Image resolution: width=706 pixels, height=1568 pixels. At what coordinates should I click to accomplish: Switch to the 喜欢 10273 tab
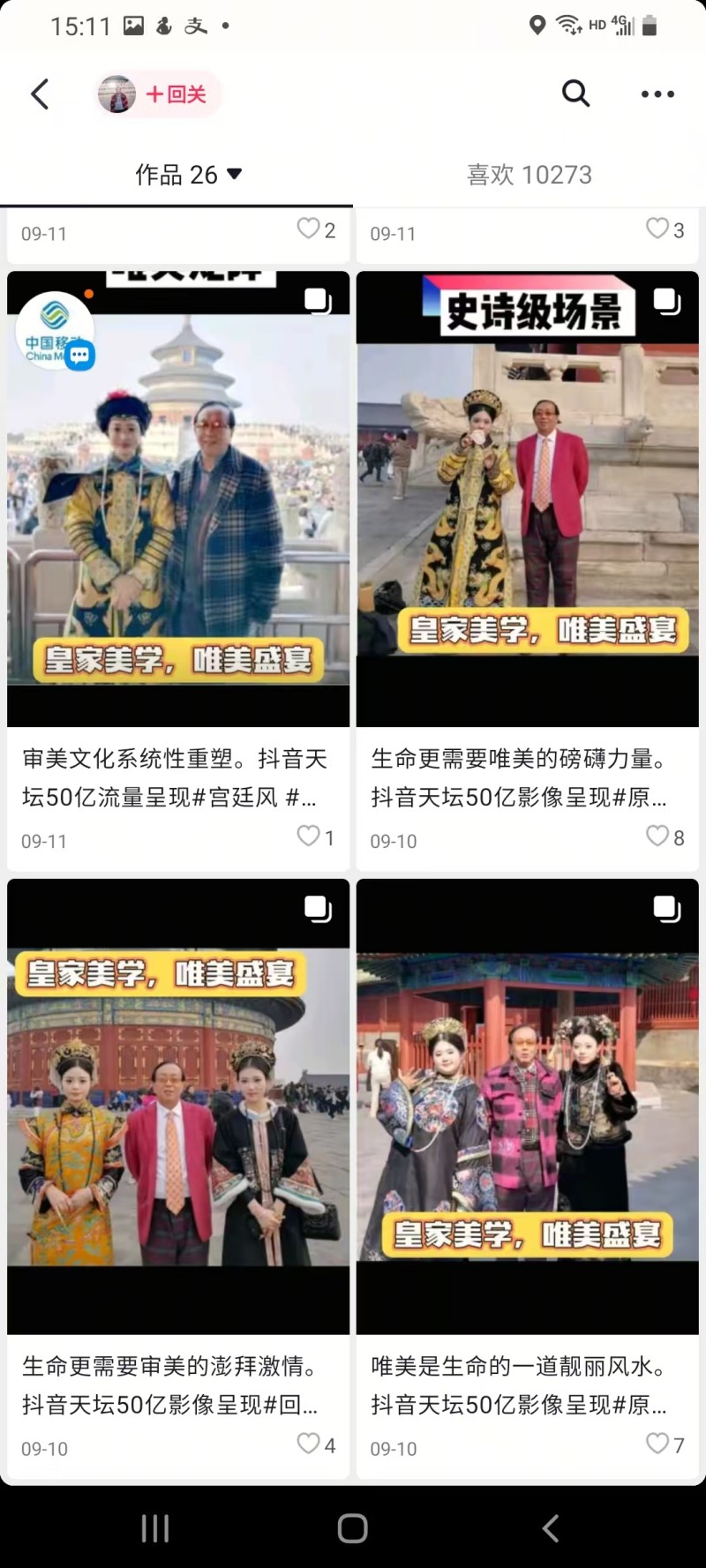[x=529, y=175]
